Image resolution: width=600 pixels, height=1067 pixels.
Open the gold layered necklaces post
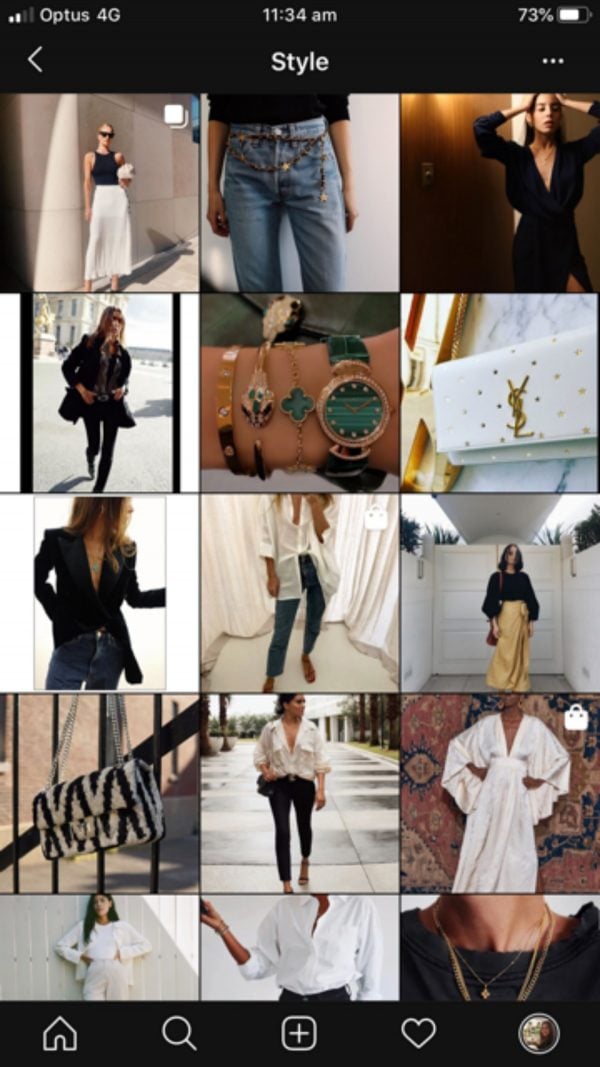coord(501,947)
